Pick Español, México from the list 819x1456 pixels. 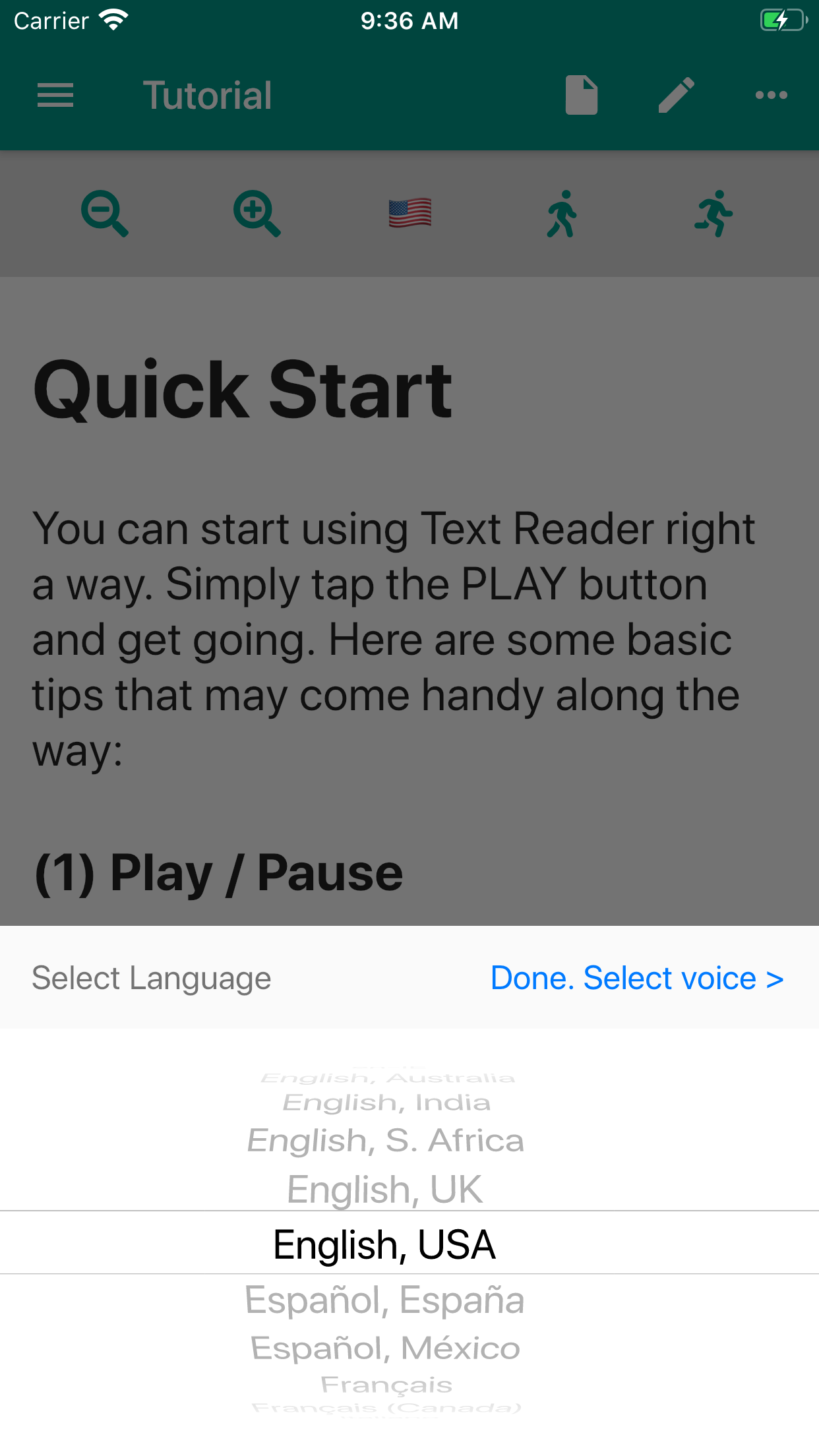point(384,1348)
